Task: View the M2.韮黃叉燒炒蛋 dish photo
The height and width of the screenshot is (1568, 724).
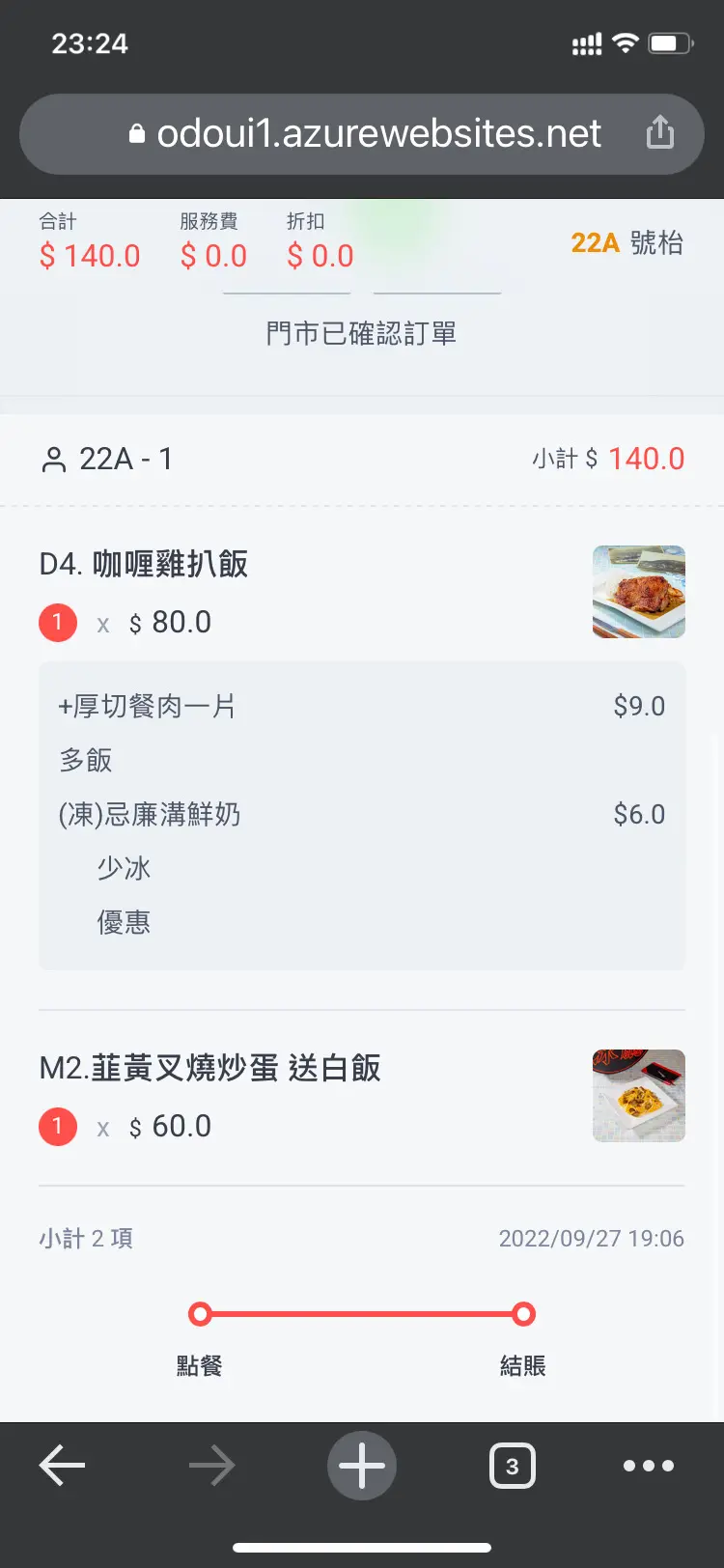Action: click(x=639, y=1096)
